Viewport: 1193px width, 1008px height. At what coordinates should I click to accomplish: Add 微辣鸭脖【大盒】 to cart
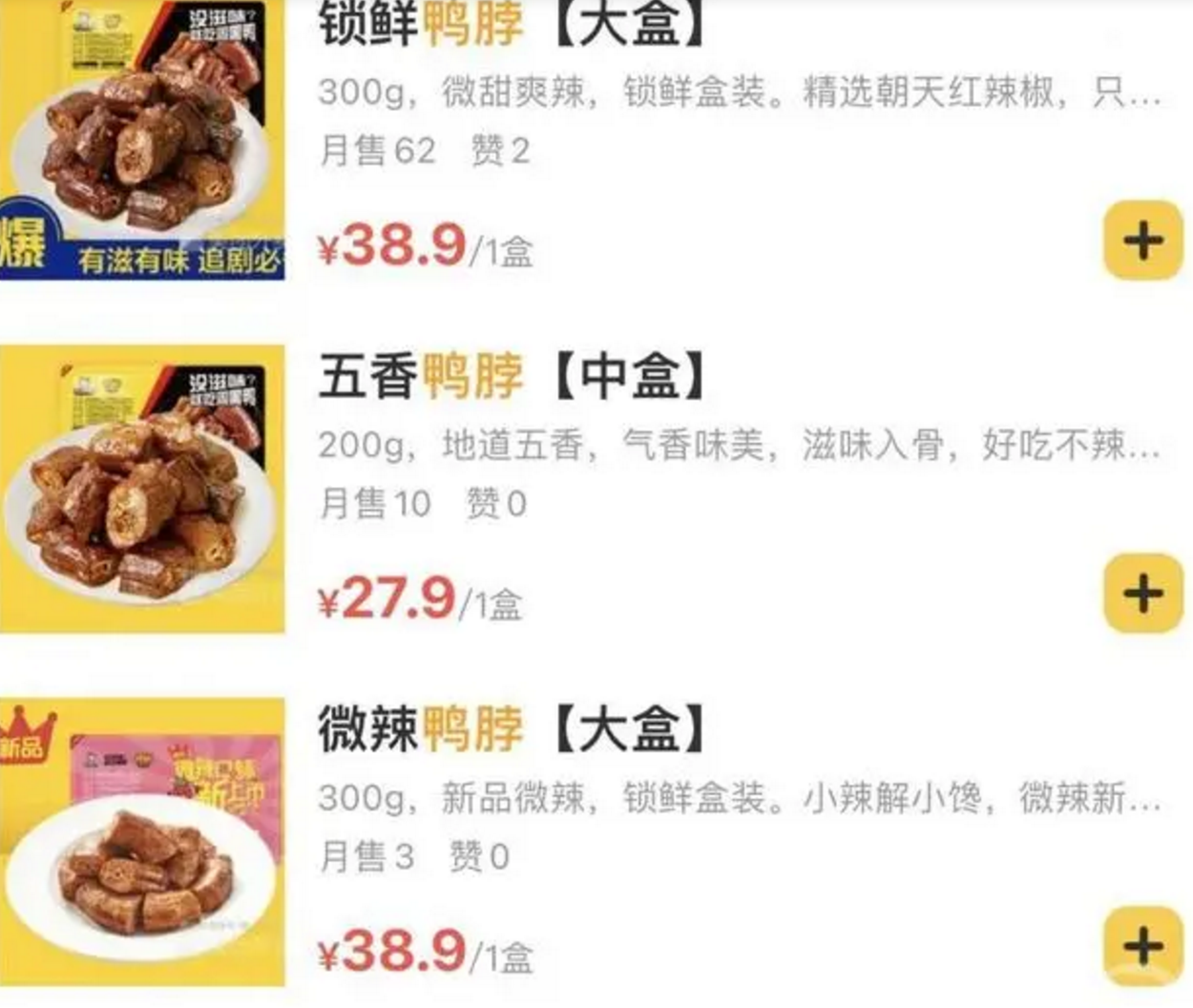[x=1142, y=945]
